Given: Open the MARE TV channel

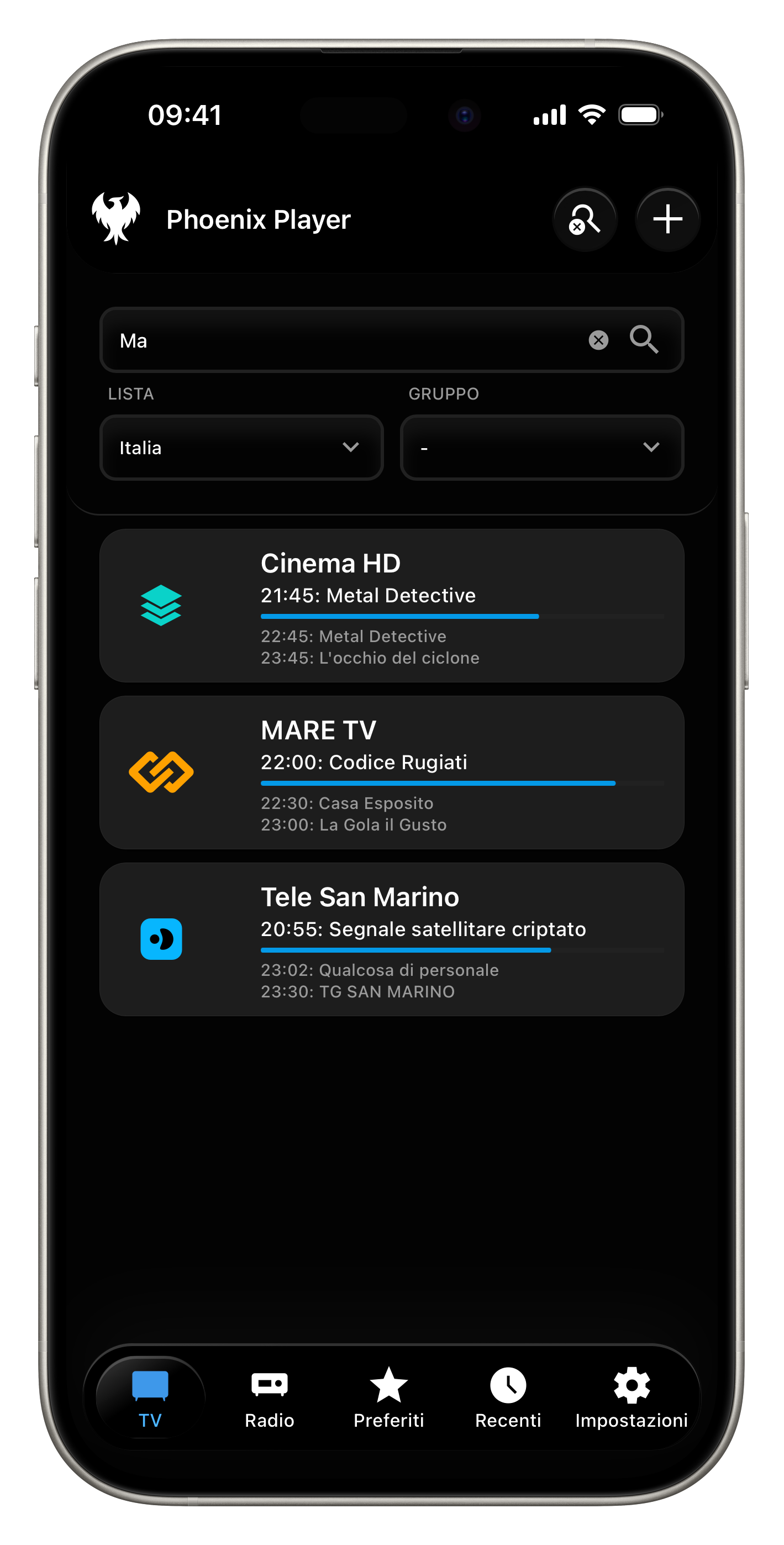Looking at the screenshot, I should (x=392, y=772).
